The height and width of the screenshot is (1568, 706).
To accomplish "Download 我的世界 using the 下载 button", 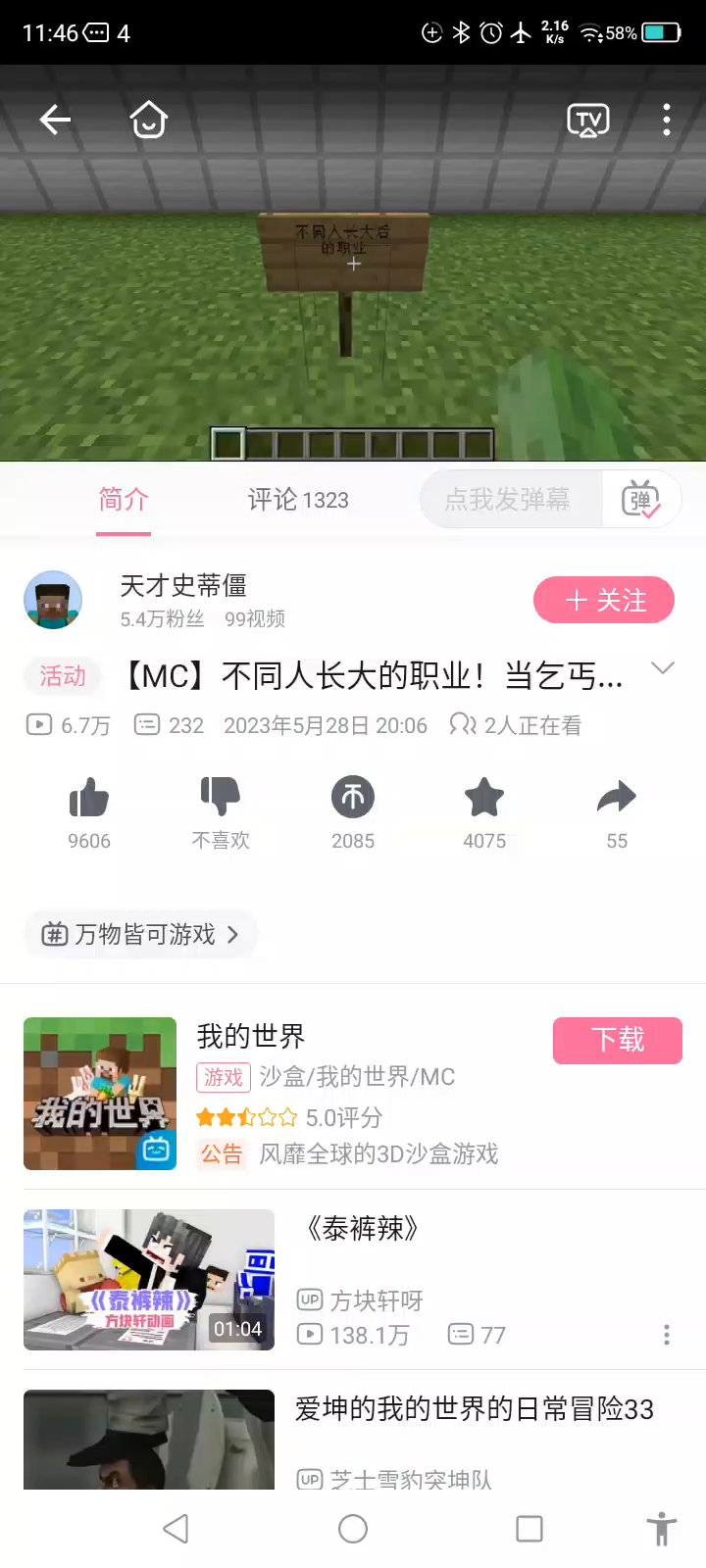I will coord(617,1040).
